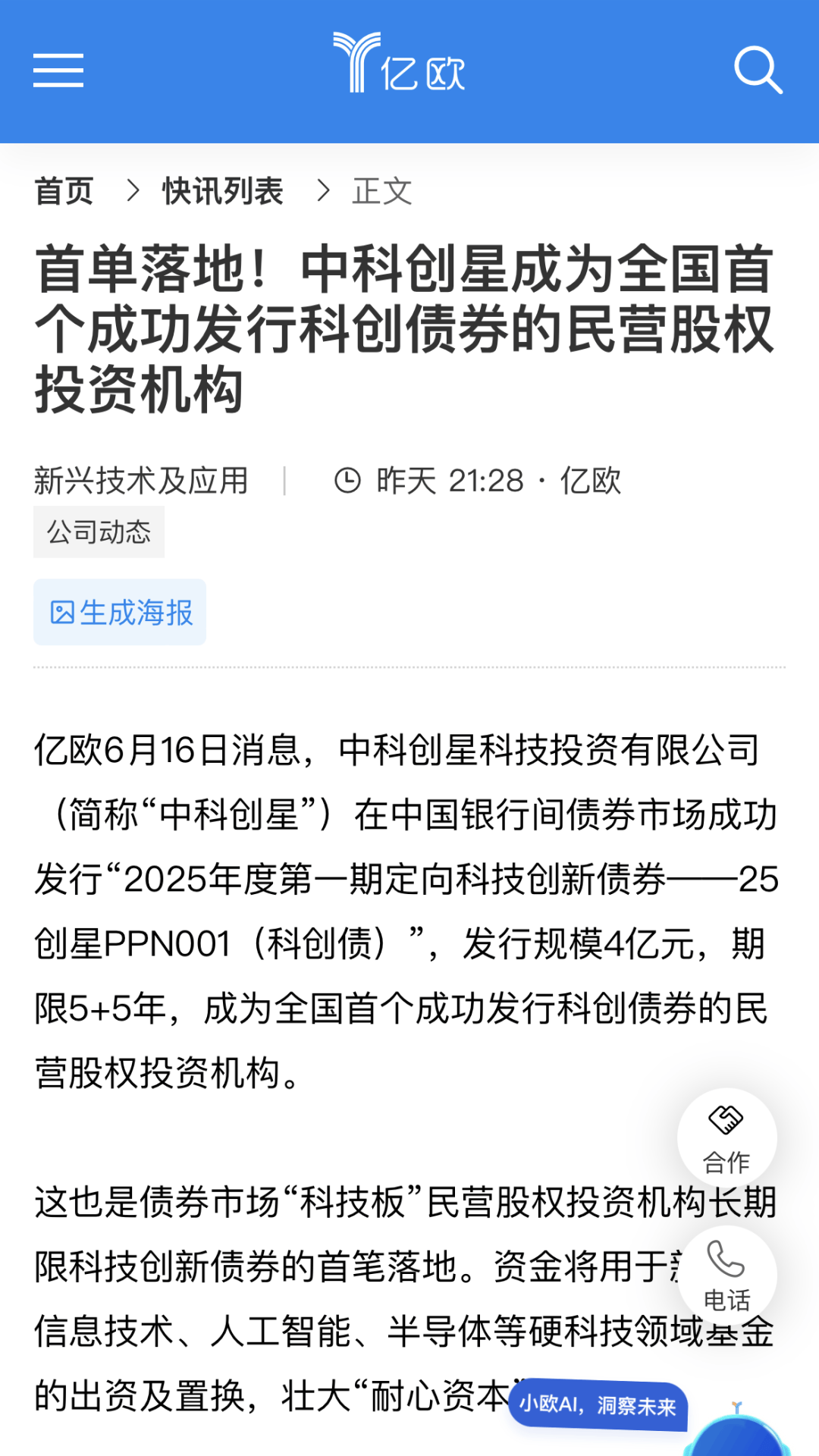819x1456 pixels.
Task: Open the 快讯列表 breadcrumb section
Action: click(x=221, y=191)
